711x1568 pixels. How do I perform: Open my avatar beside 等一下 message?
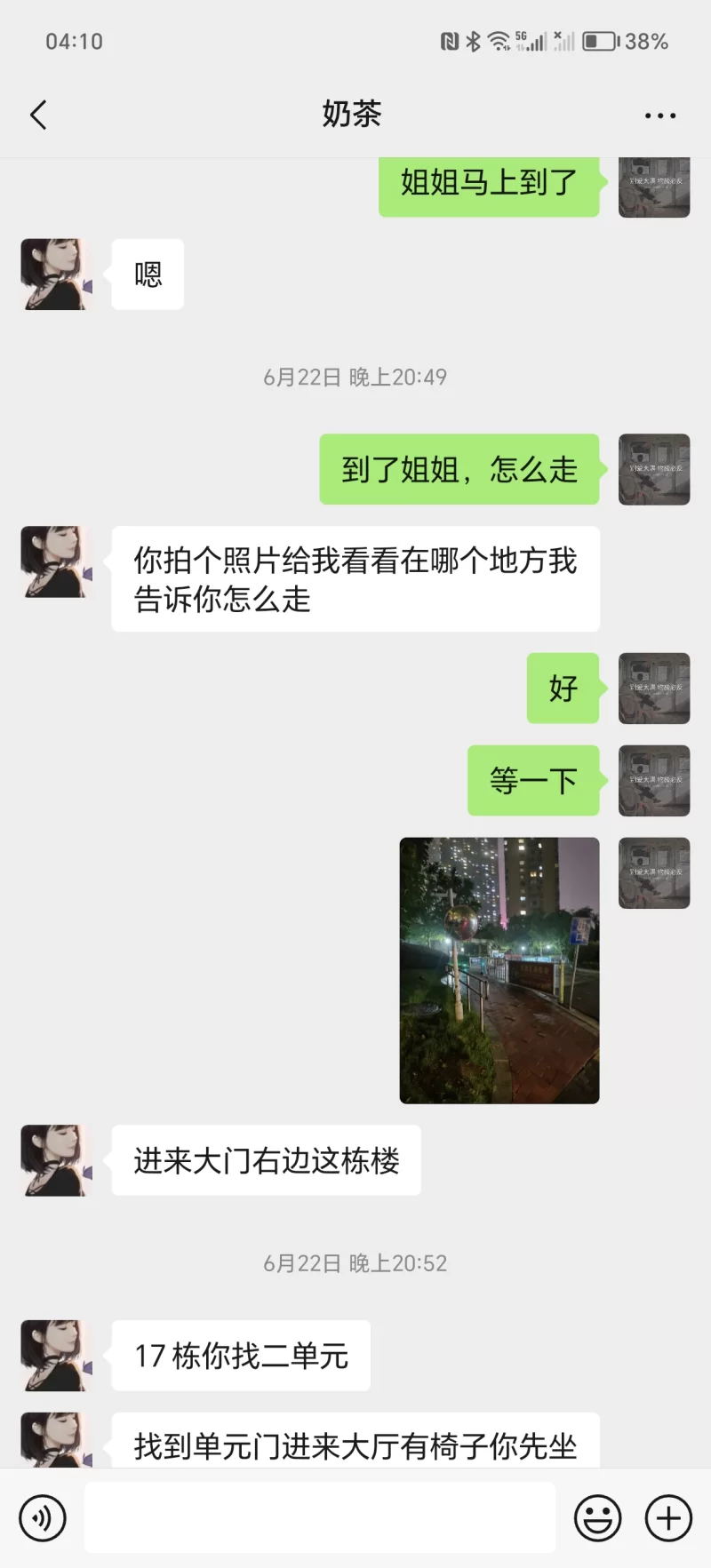(x=654, y=781)
